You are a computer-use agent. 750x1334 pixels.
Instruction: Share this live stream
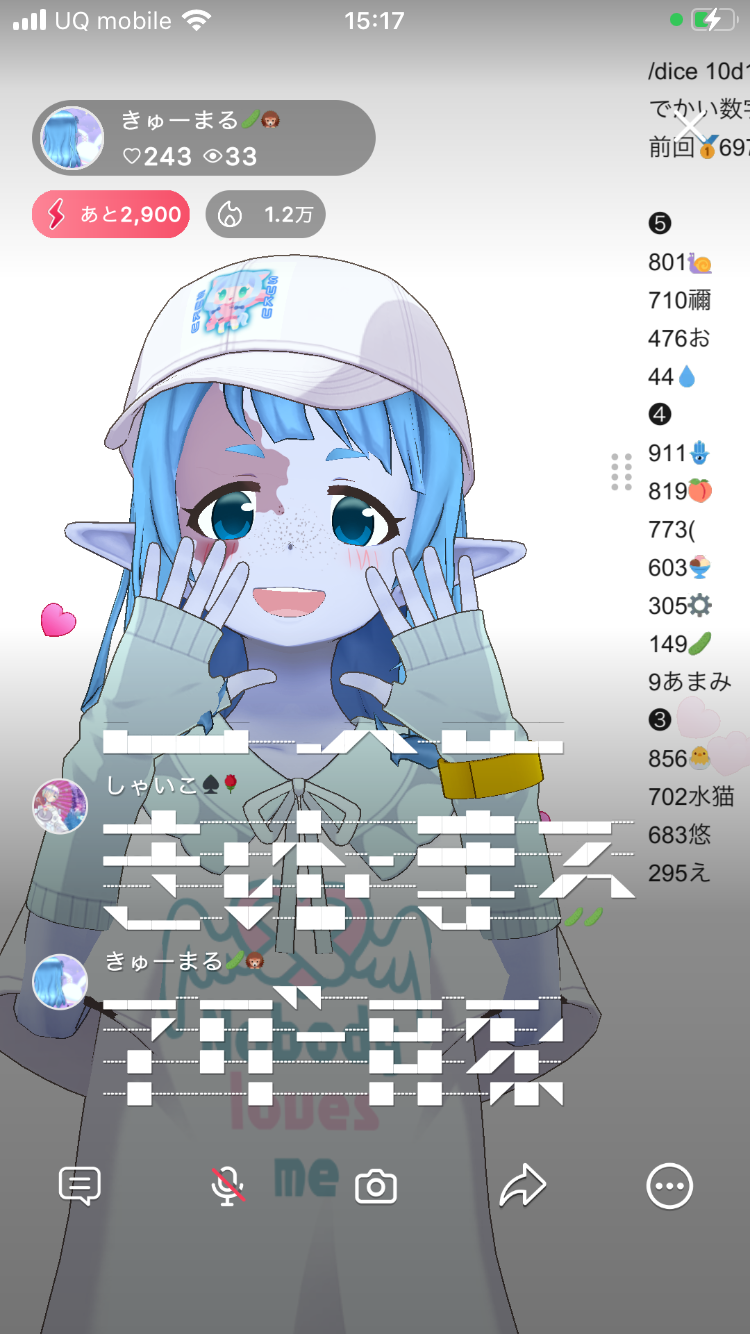tap(522, 1186)
